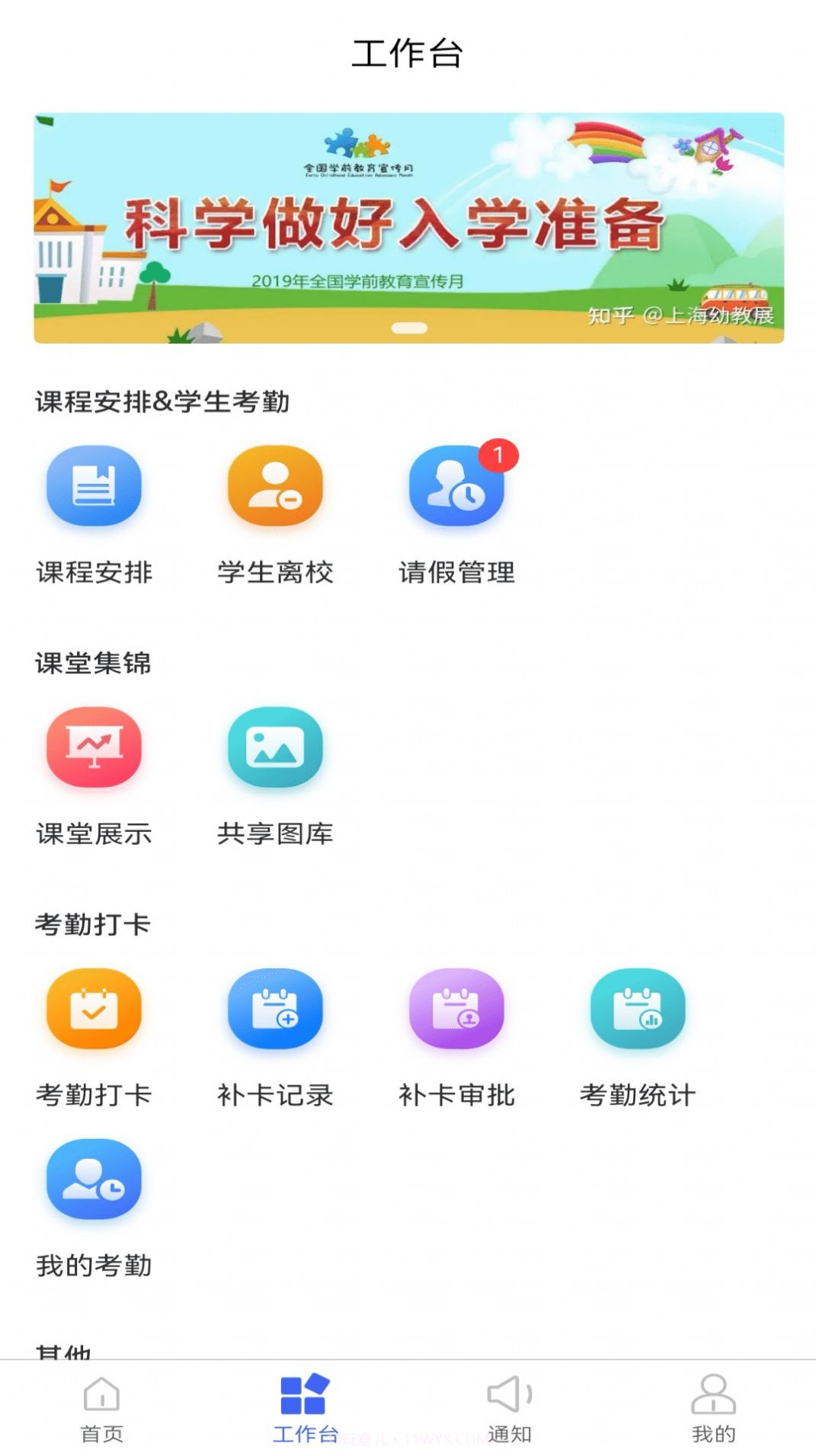The width and height of the screenshot is (816, 1456).
Task: Open the 共享图库 shared gallery icon
Action: click(275, 748)
